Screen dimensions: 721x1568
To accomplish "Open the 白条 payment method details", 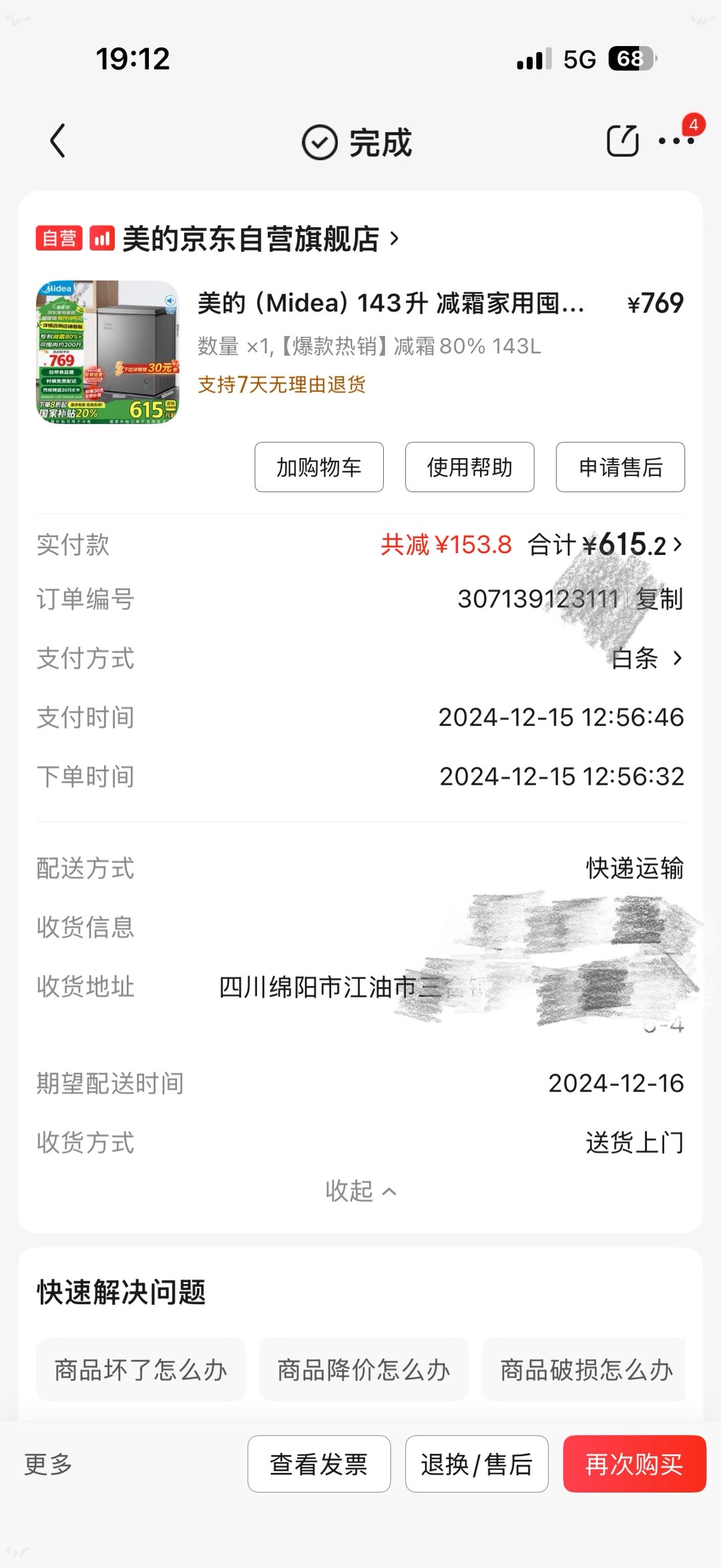I will click(646, 658).
